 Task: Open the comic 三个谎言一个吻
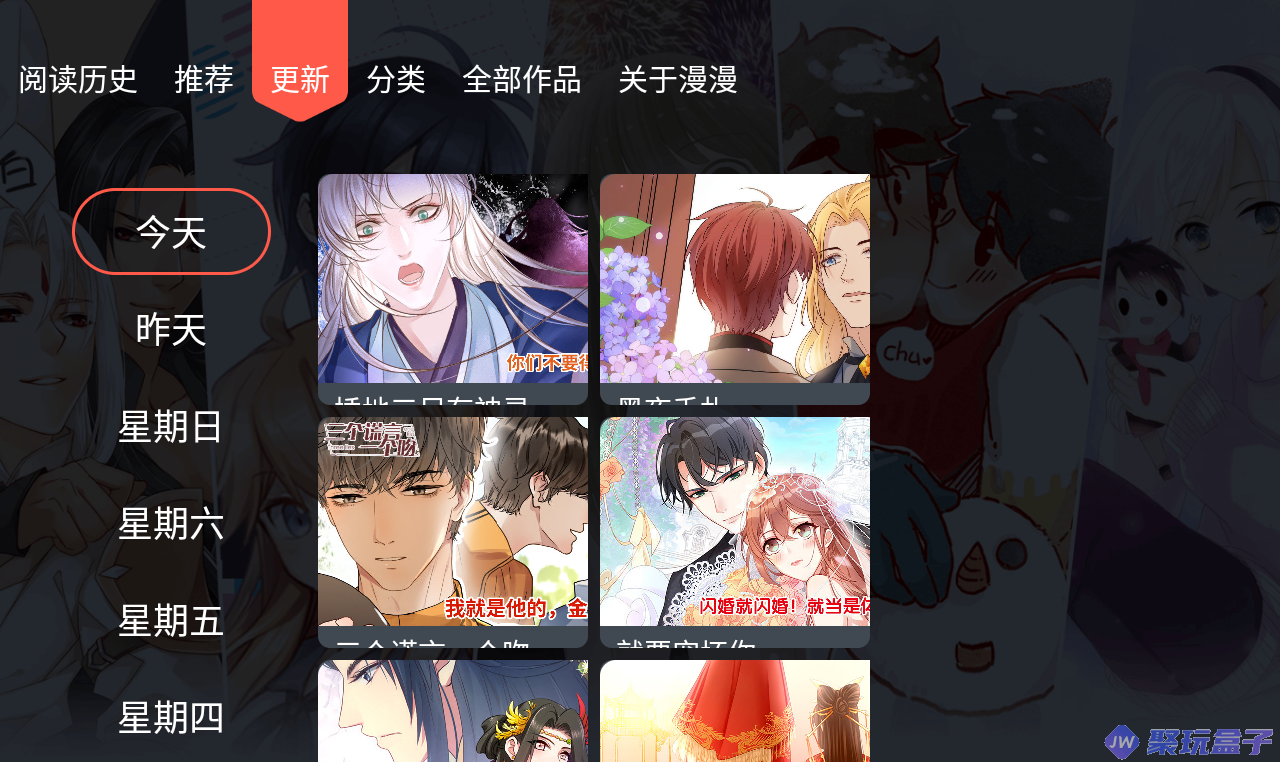(453, 528)
